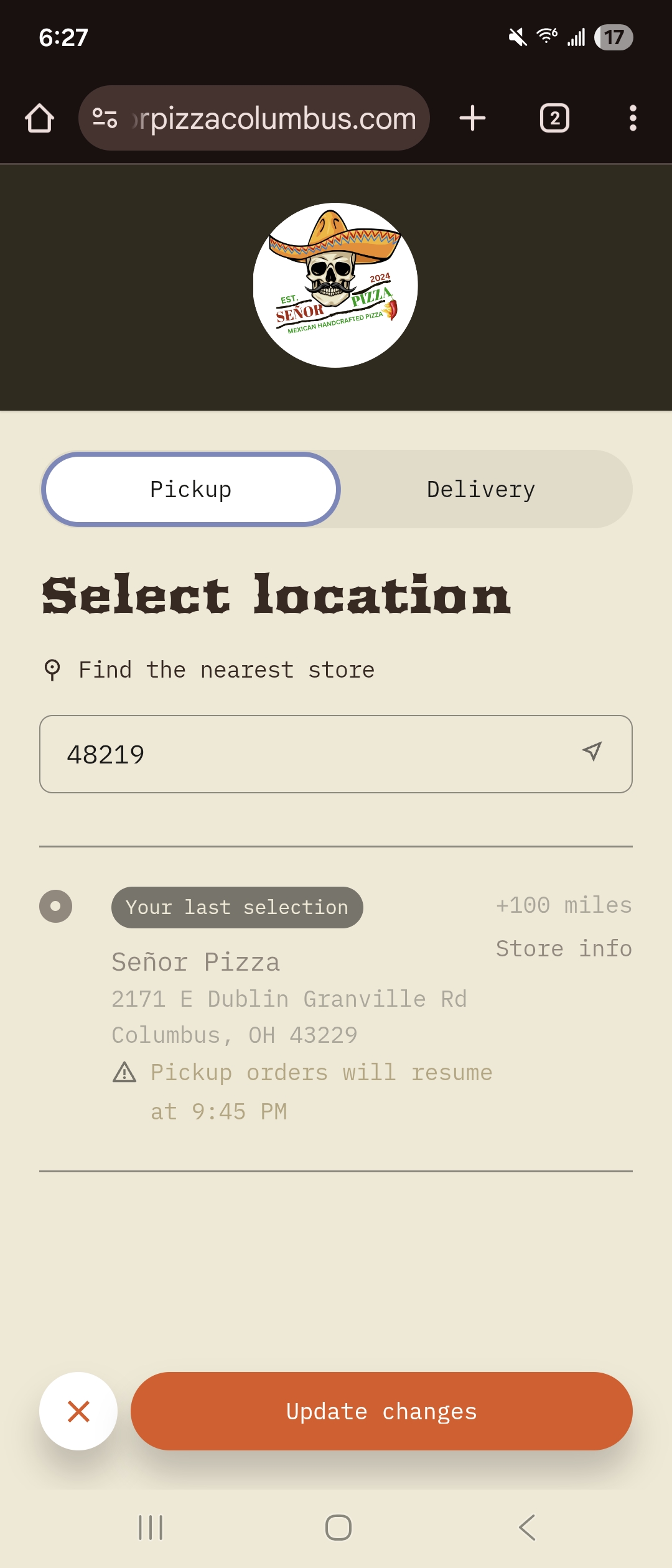Screen dimensions: 672x1568
Task: Add a new browser tab
Action: (472, 118)
